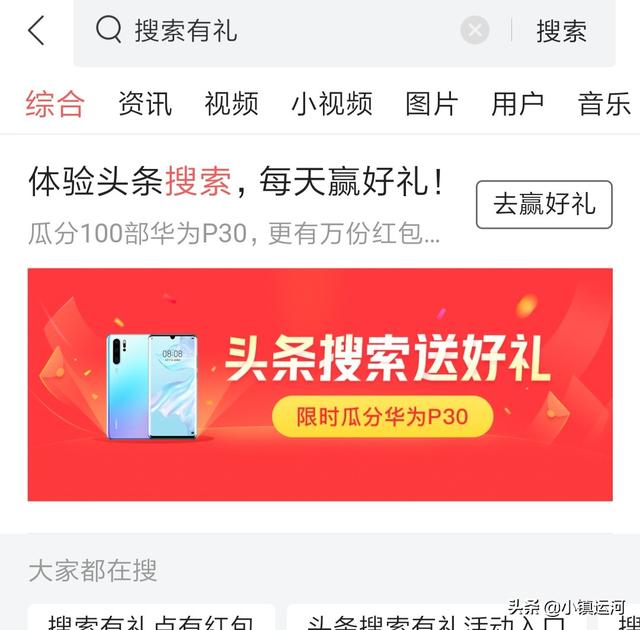640x630 pixels.
Task: Clear the search text
Action: point(475,31)
